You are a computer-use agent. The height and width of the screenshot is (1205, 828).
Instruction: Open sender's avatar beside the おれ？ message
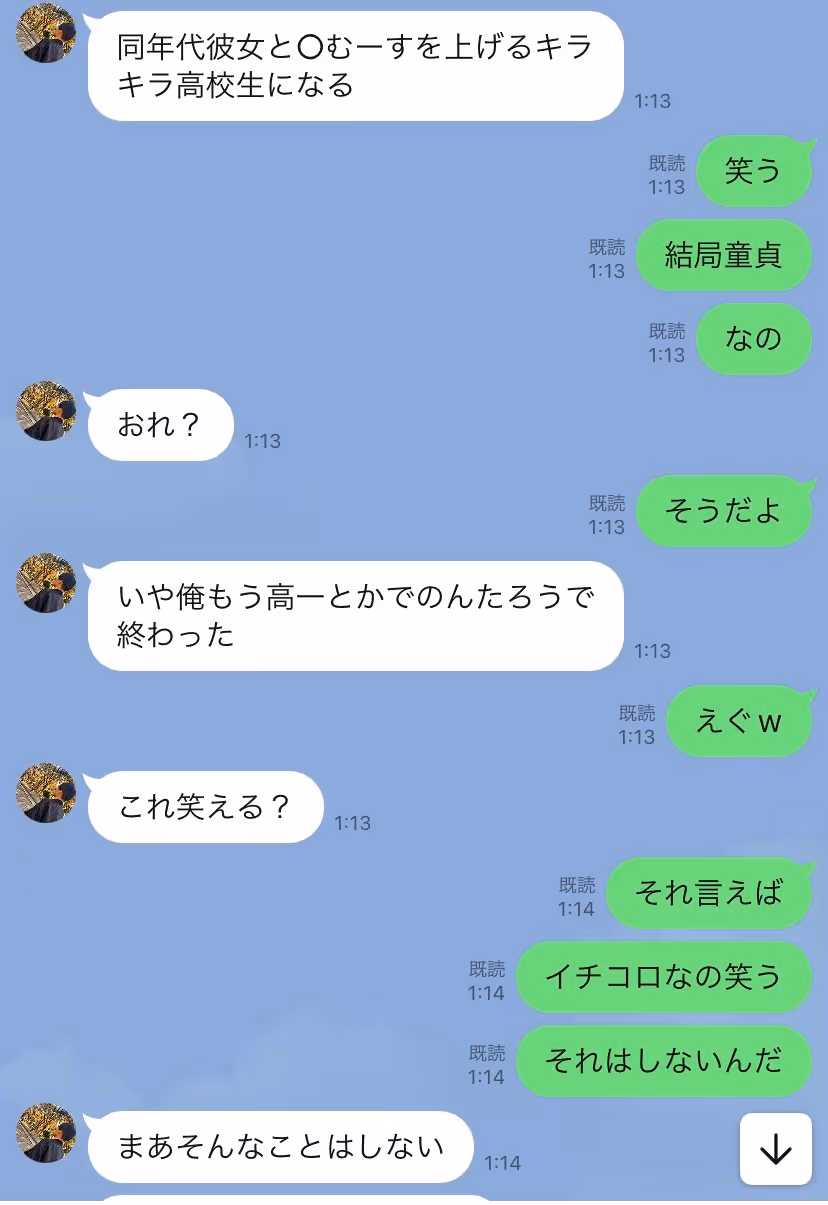[47, 411]
